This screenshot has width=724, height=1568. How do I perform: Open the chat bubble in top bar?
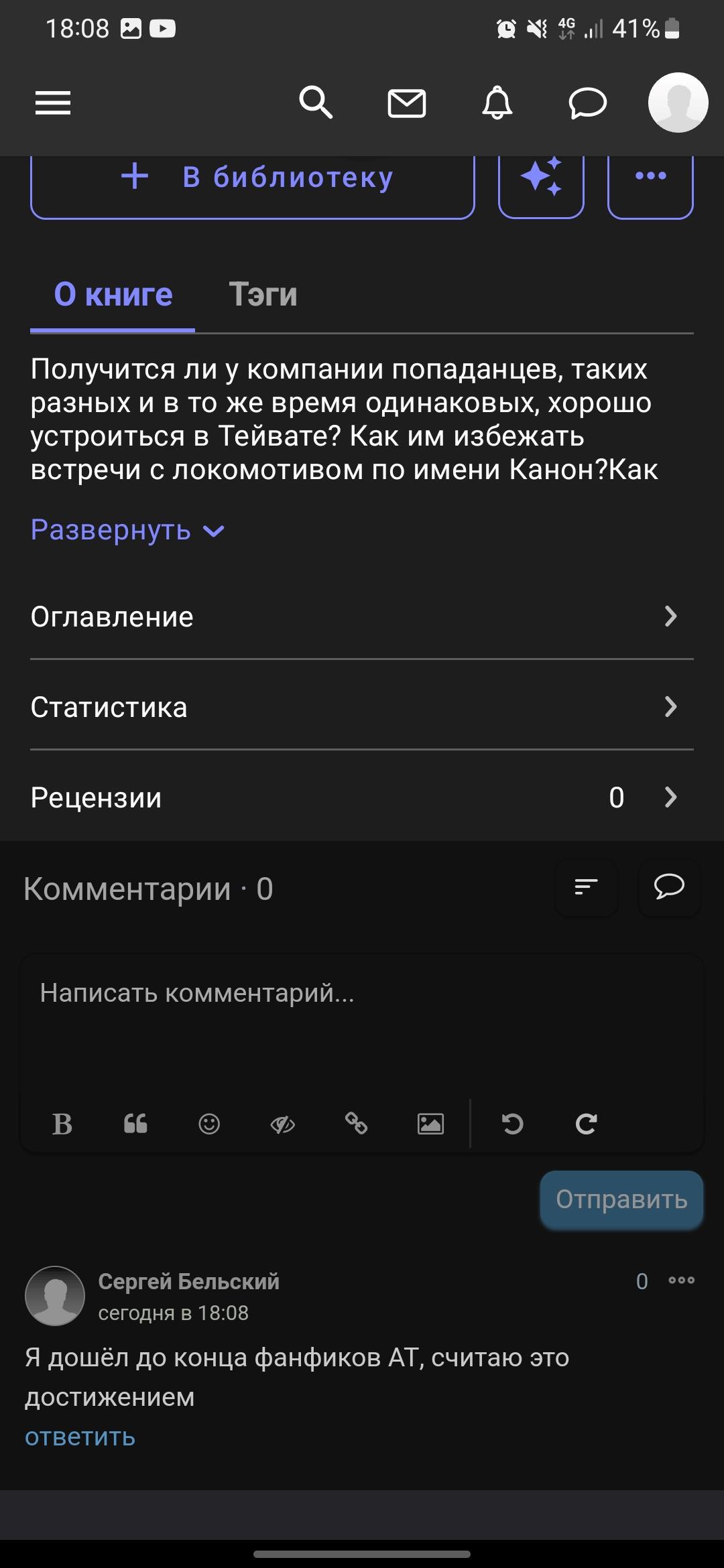pos(588,103)
